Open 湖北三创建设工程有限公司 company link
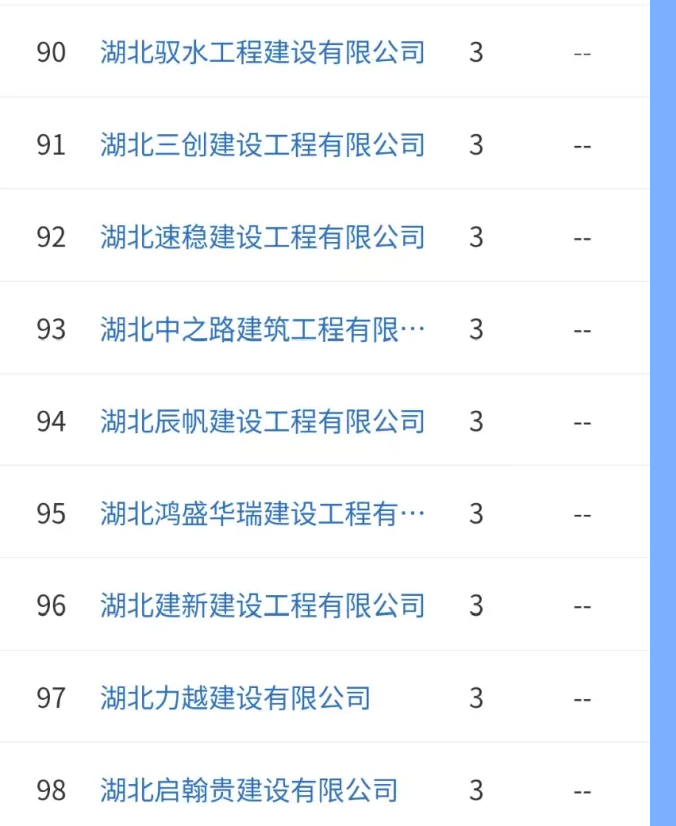Image resolution: width=676 pixels, height=826 pixels. click(262, 145)
